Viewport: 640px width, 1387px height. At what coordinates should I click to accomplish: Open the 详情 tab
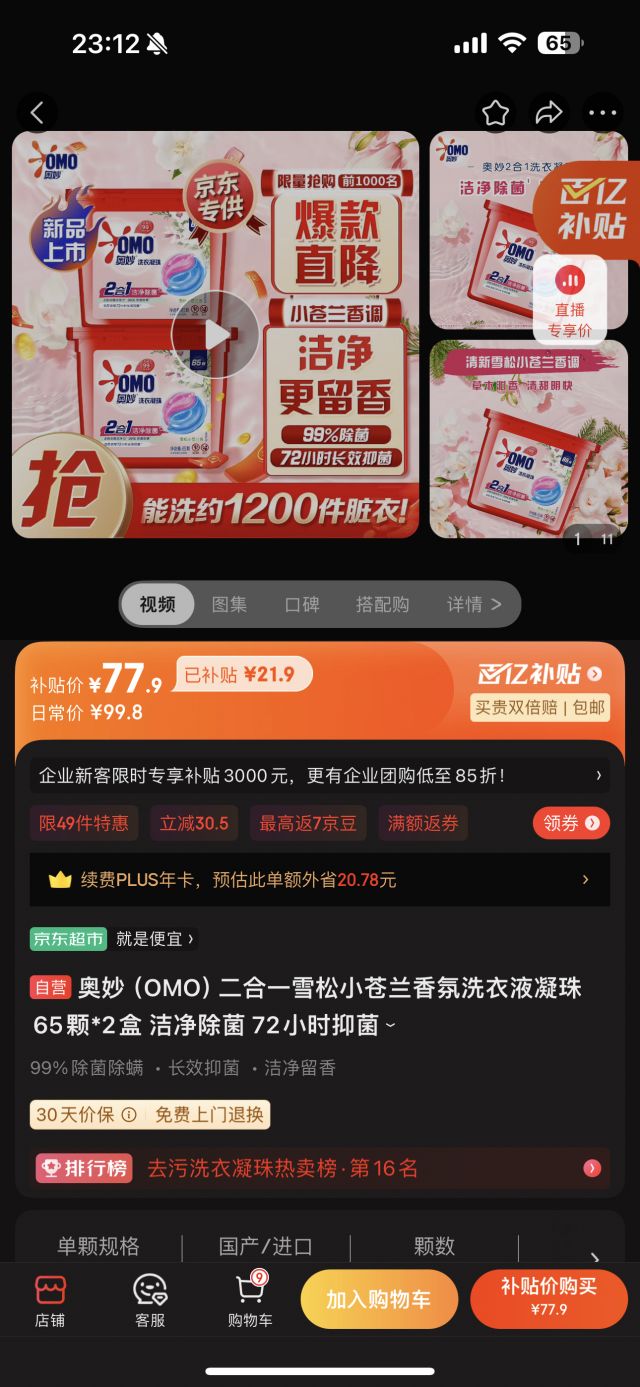coord(473,604)
